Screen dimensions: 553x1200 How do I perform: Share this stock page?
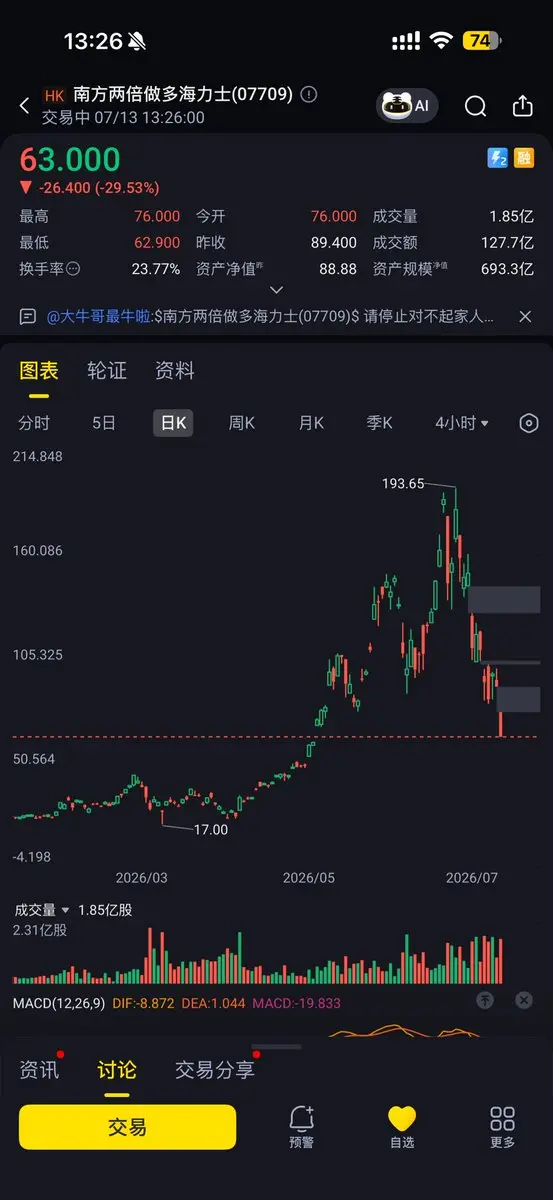[523, 106]
